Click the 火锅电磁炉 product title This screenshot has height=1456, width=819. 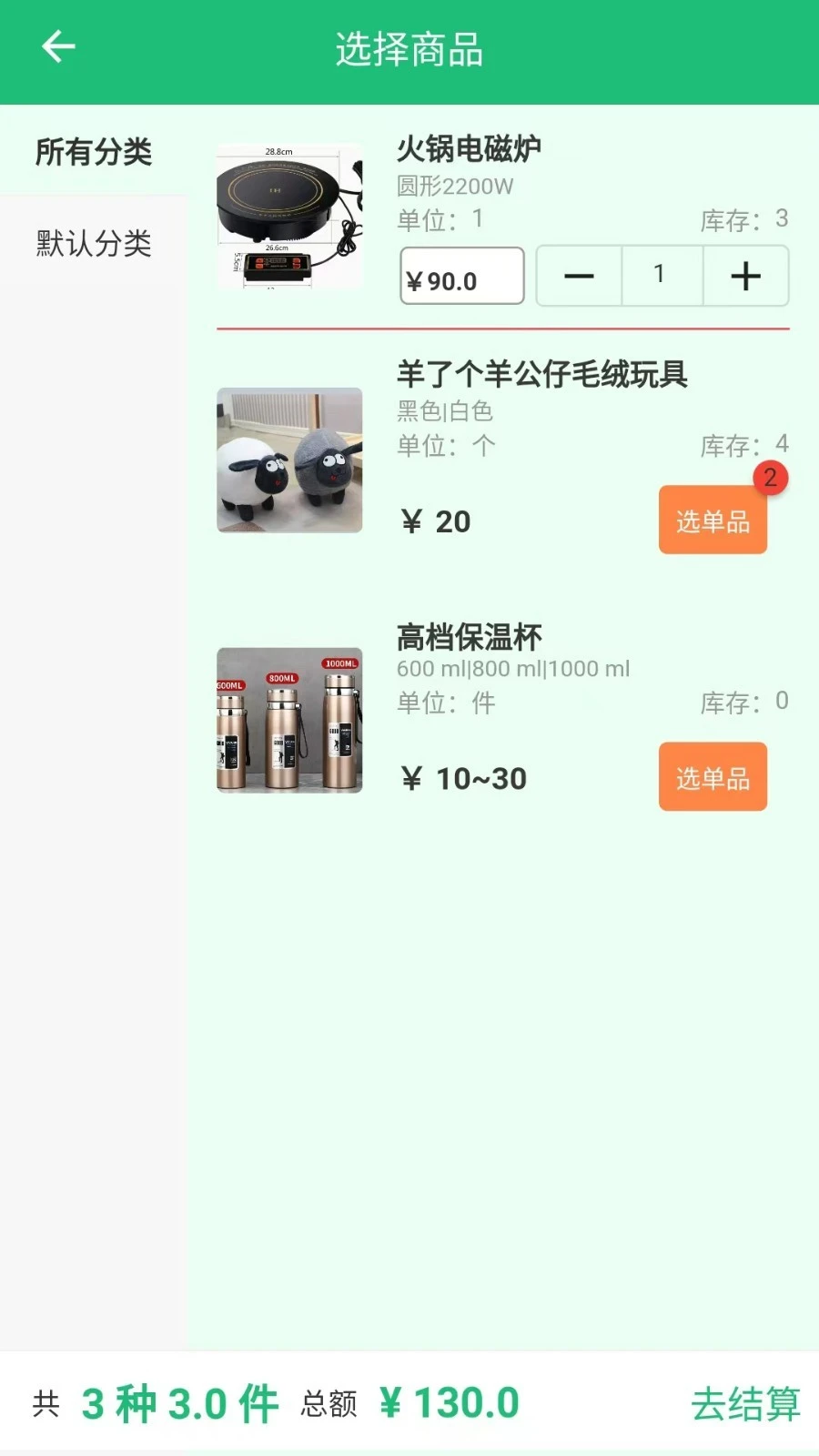(x=467, y=147)
